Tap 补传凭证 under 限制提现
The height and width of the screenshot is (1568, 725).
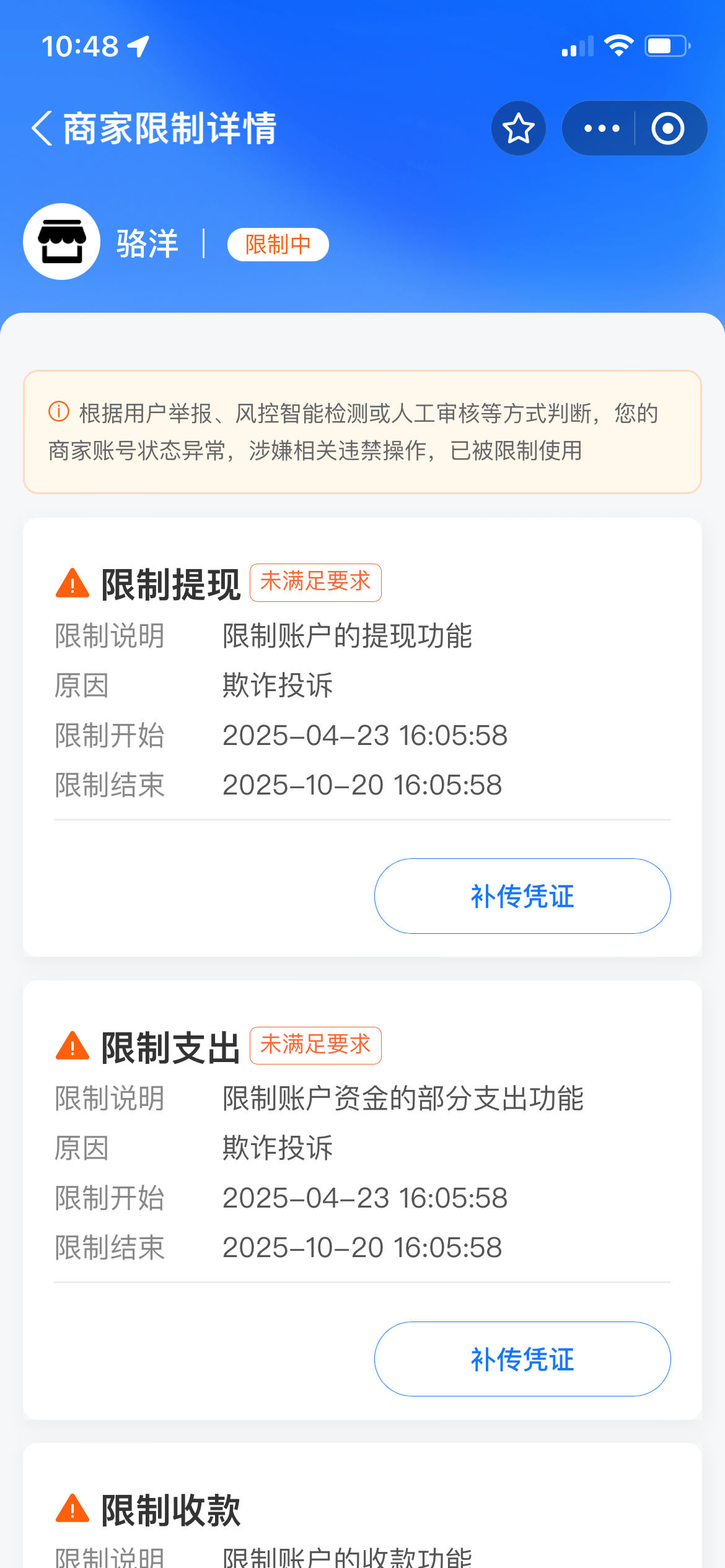(522, 896)
